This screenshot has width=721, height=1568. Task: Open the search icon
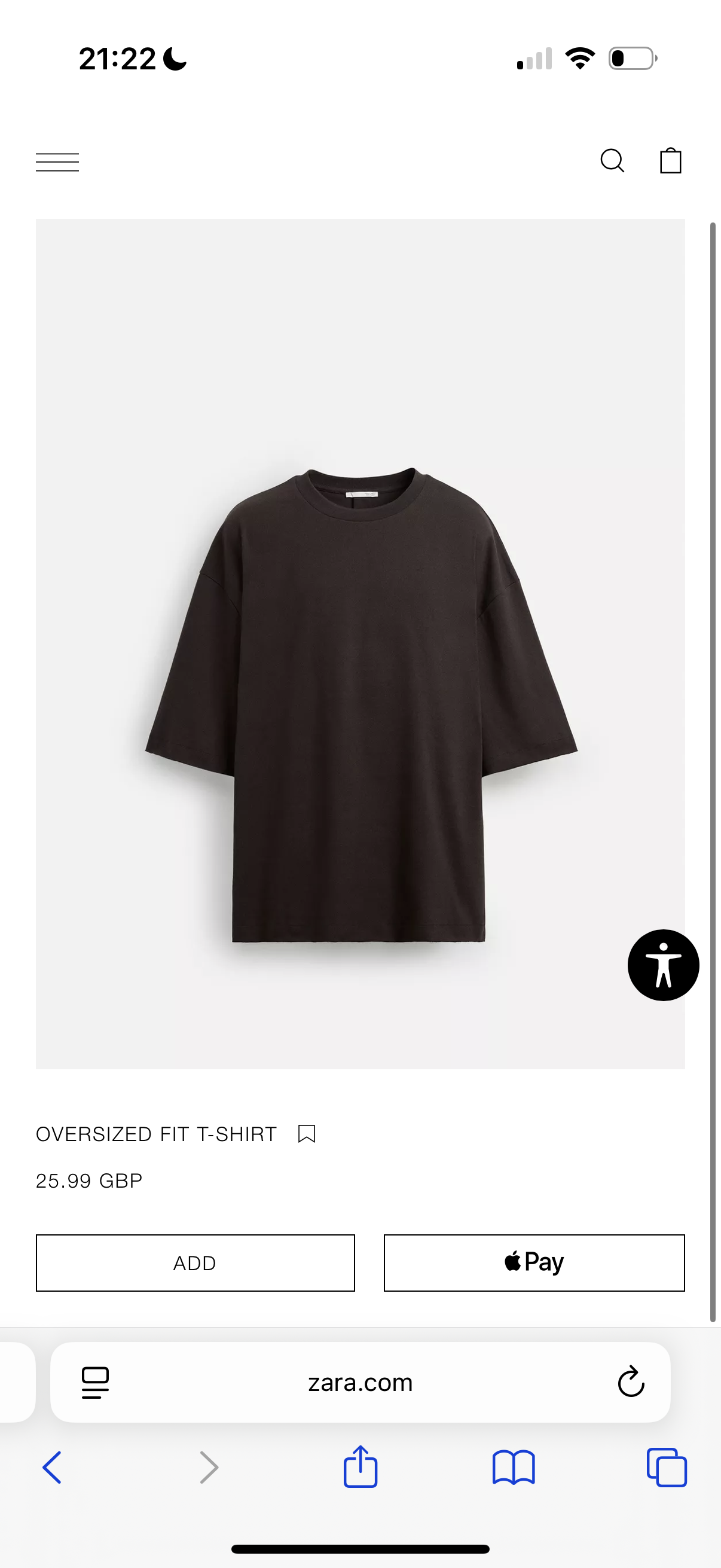[612, 161]
